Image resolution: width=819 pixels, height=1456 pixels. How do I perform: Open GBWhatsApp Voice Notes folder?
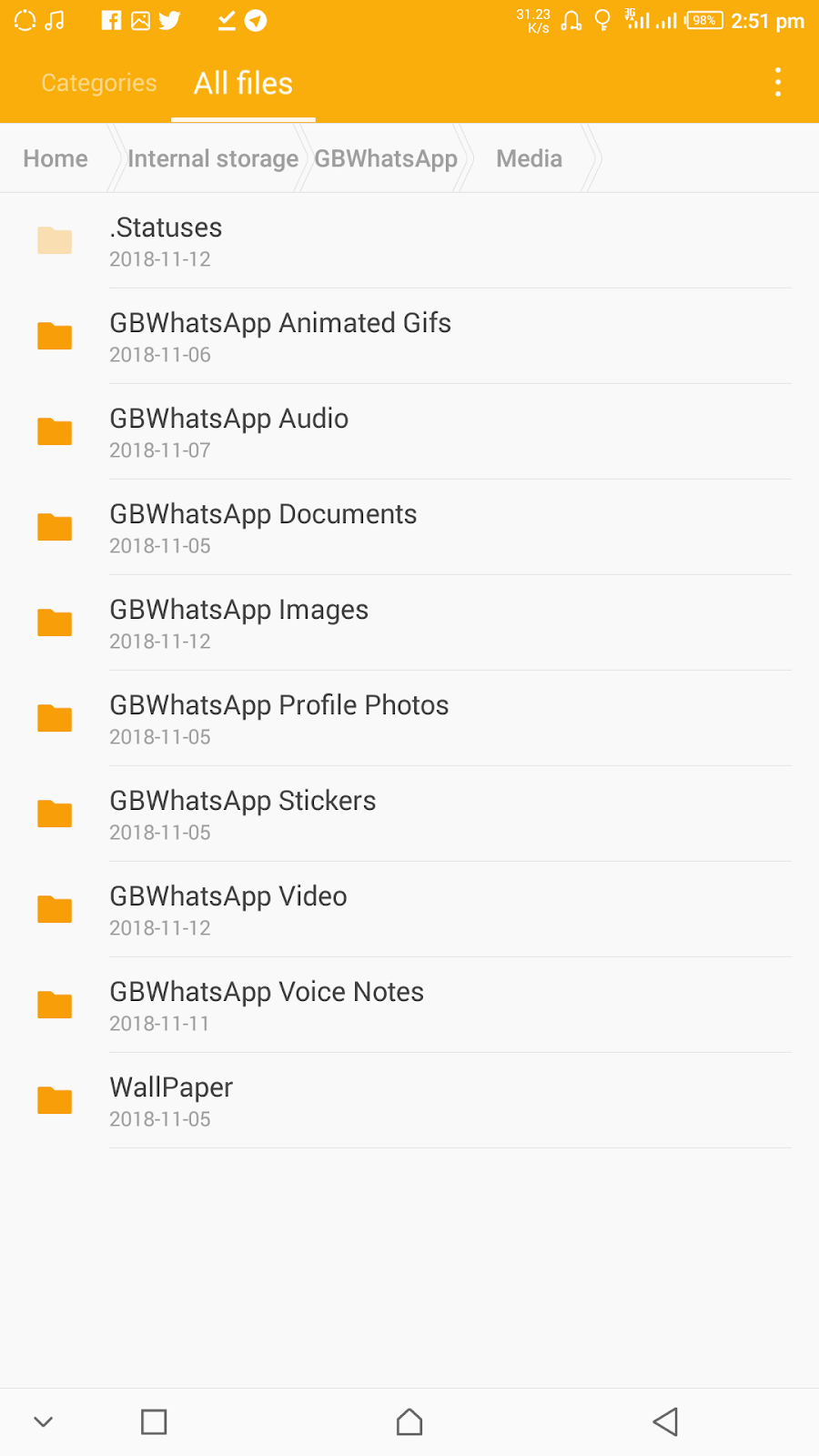pos(266,1006)
